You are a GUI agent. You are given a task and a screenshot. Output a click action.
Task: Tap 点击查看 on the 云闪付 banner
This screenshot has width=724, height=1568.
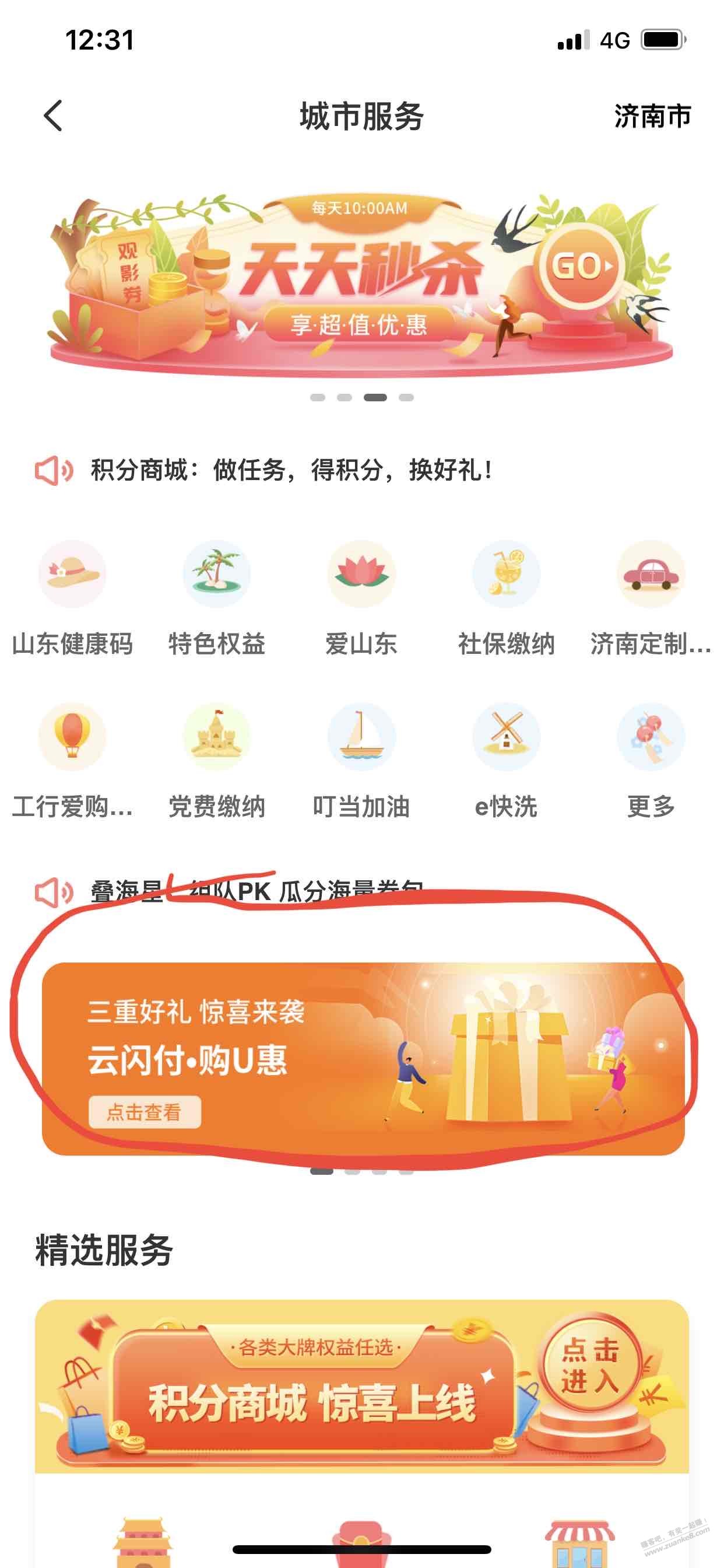(145, 1112)
